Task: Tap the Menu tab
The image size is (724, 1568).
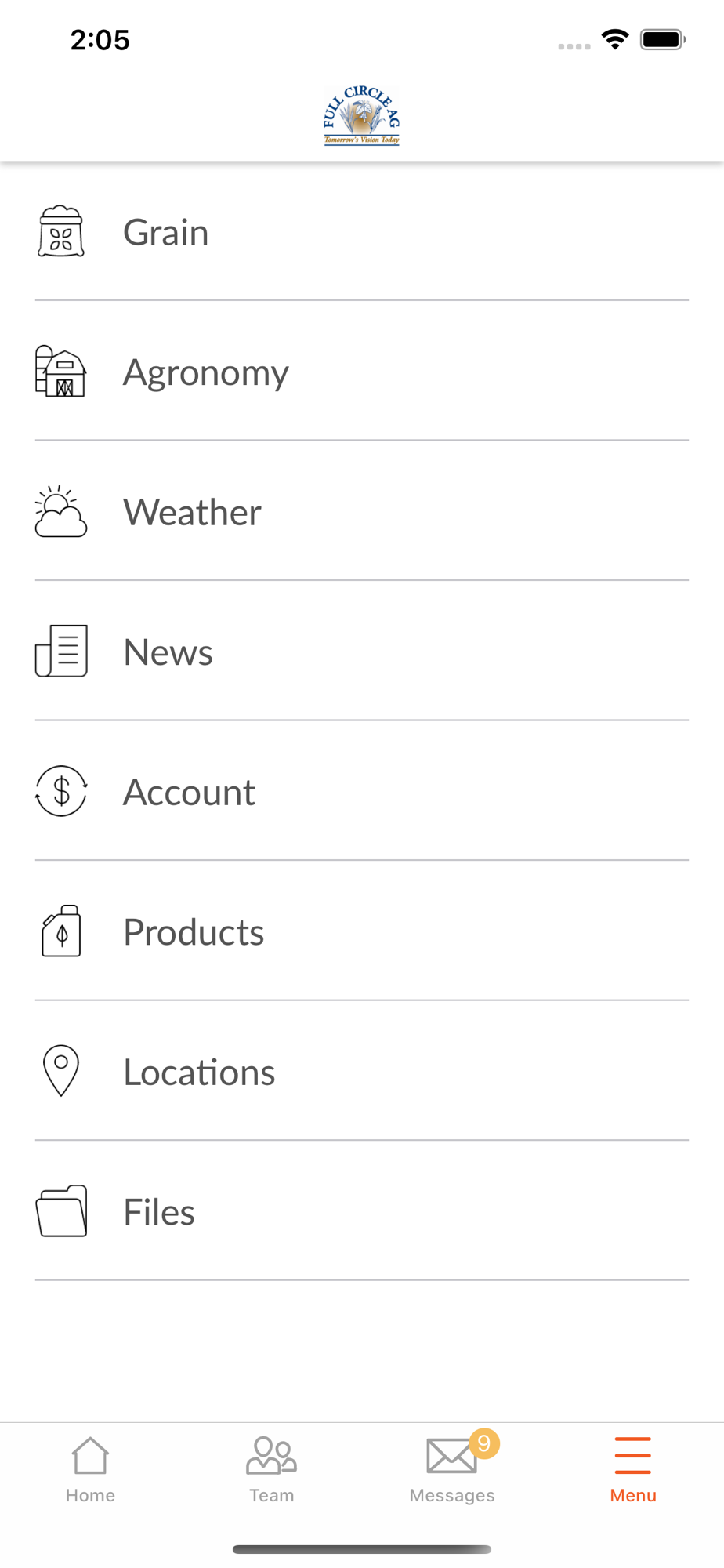Action: [x=633, y=1469]
